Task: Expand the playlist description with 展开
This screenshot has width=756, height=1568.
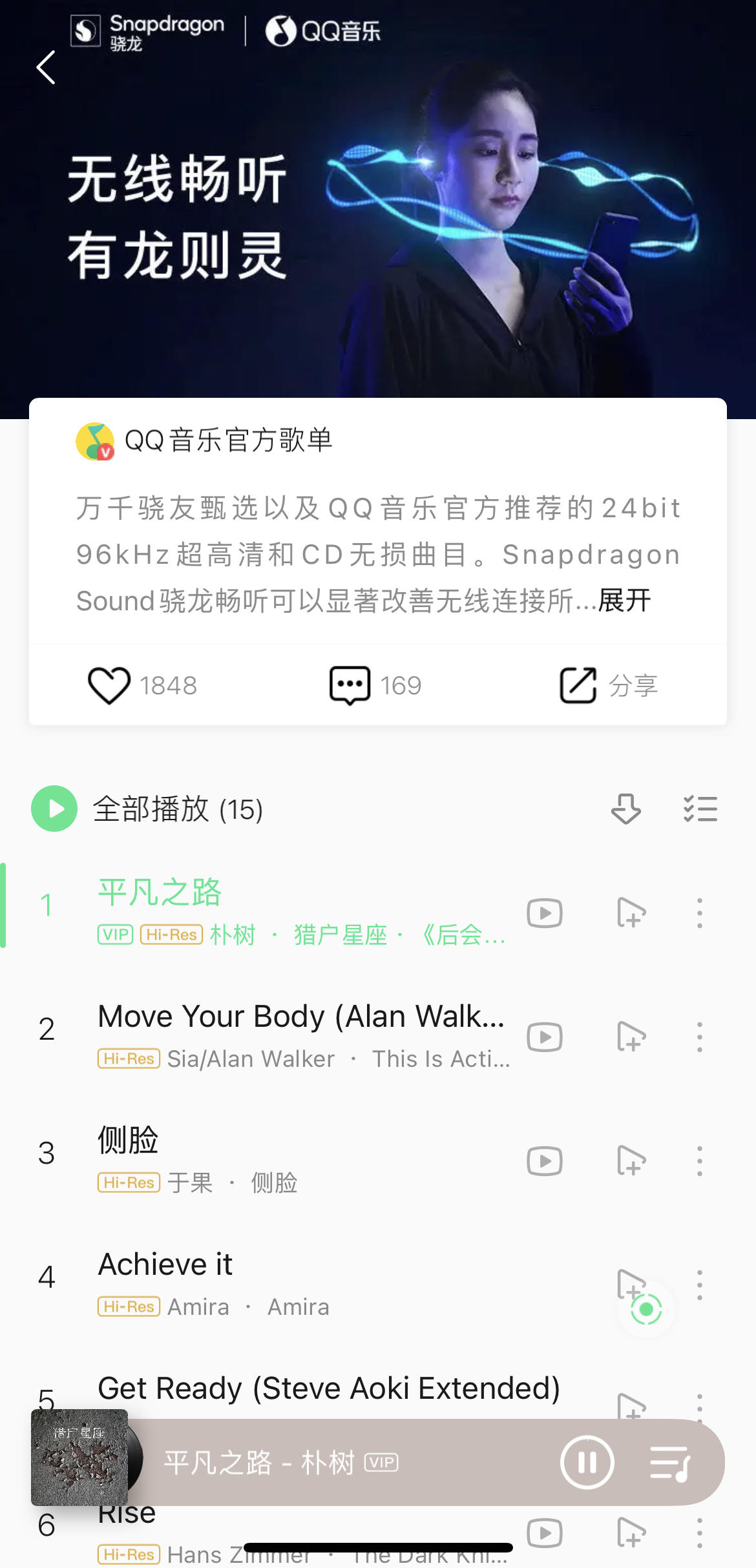Action: point(624,601)
